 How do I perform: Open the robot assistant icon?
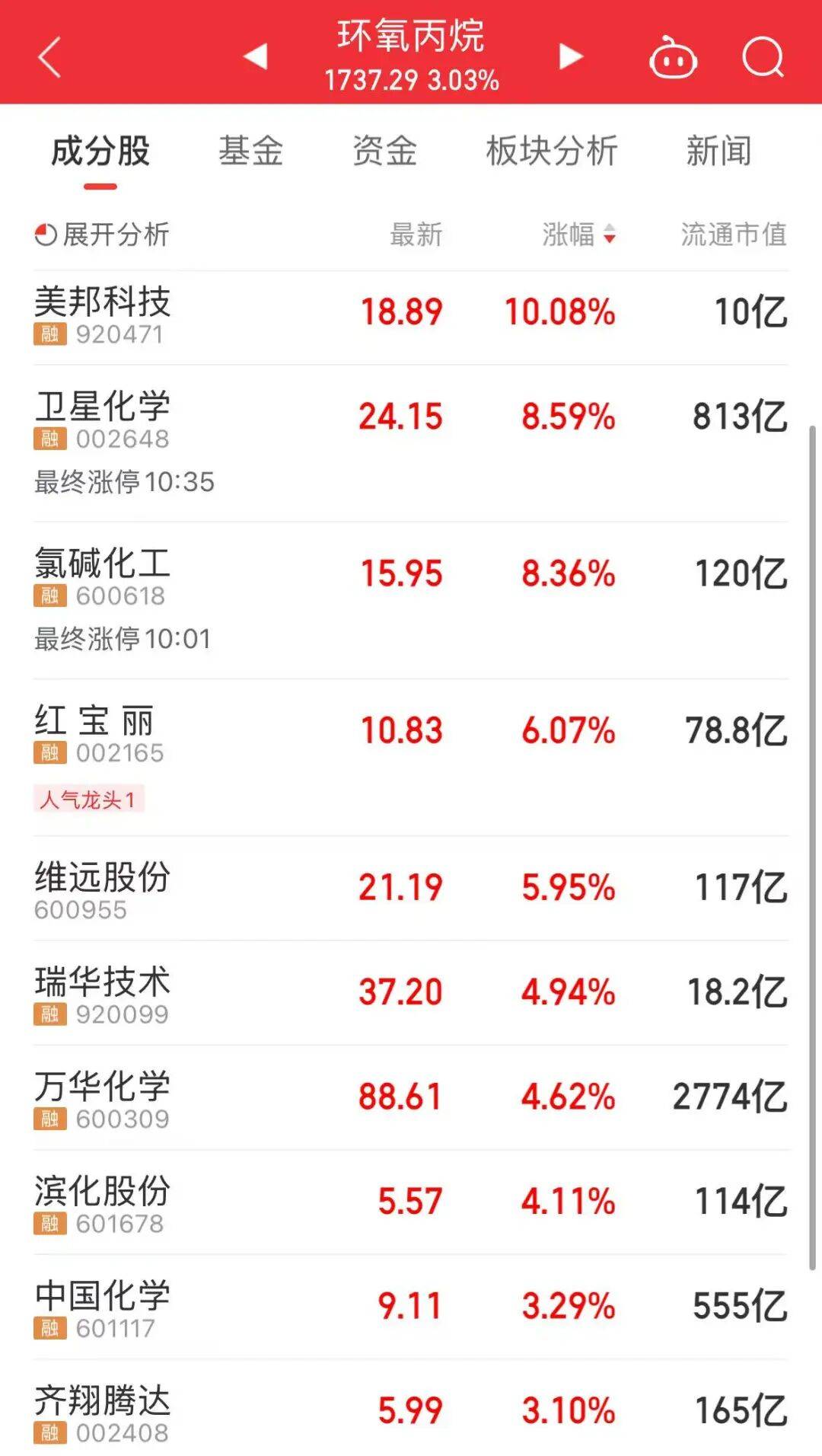point(673,58)
